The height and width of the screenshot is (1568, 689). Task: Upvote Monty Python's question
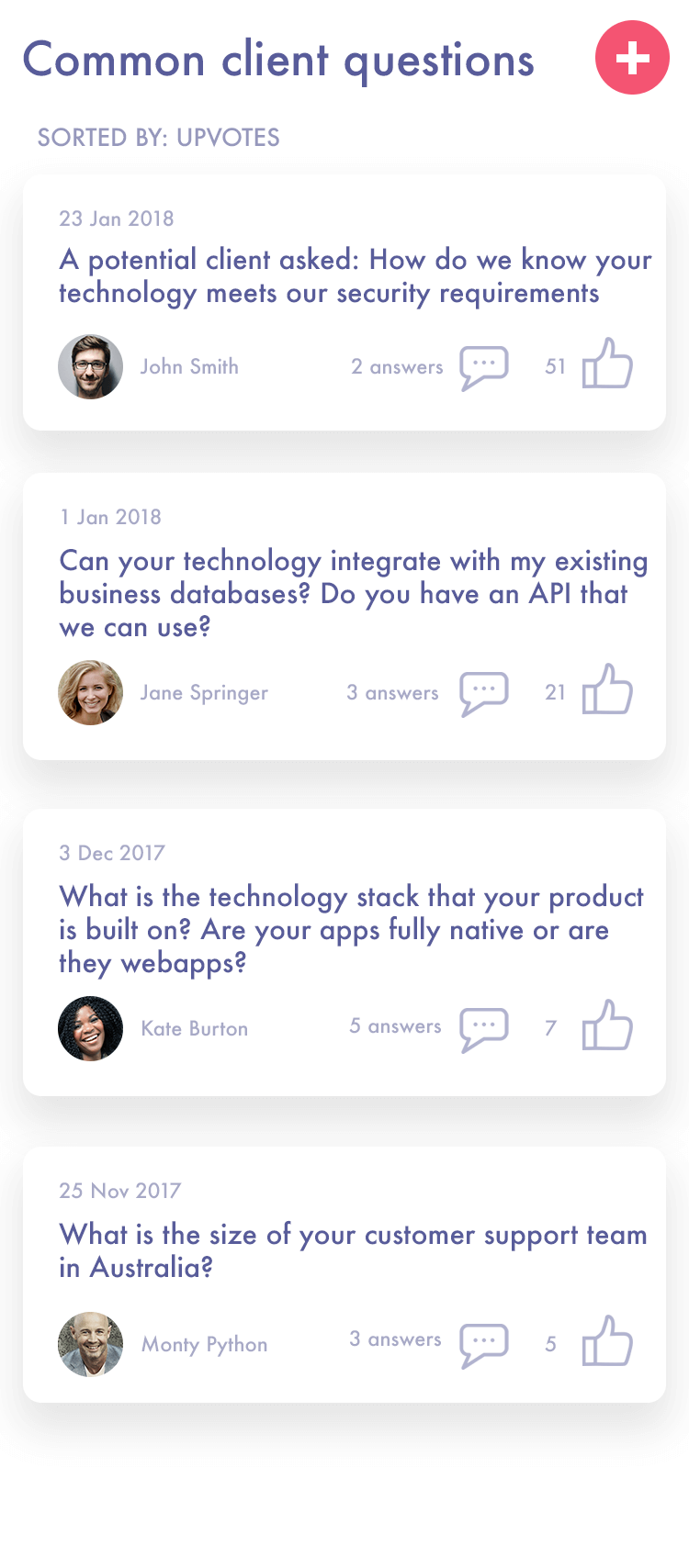tap(607, 1341)
